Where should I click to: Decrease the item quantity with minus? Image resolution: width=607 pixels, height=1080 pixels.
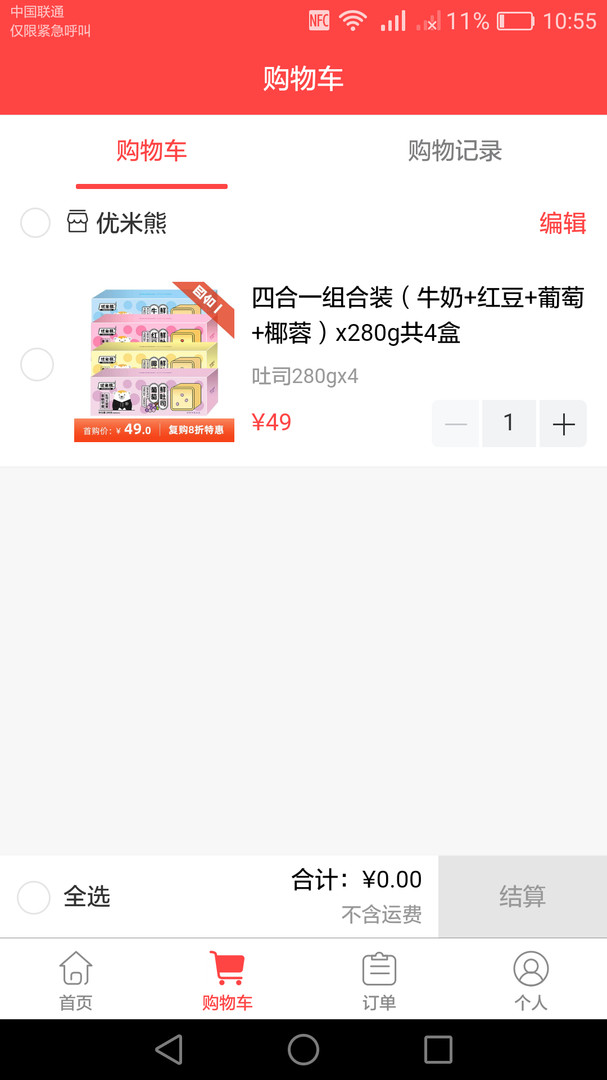(456, 424)
